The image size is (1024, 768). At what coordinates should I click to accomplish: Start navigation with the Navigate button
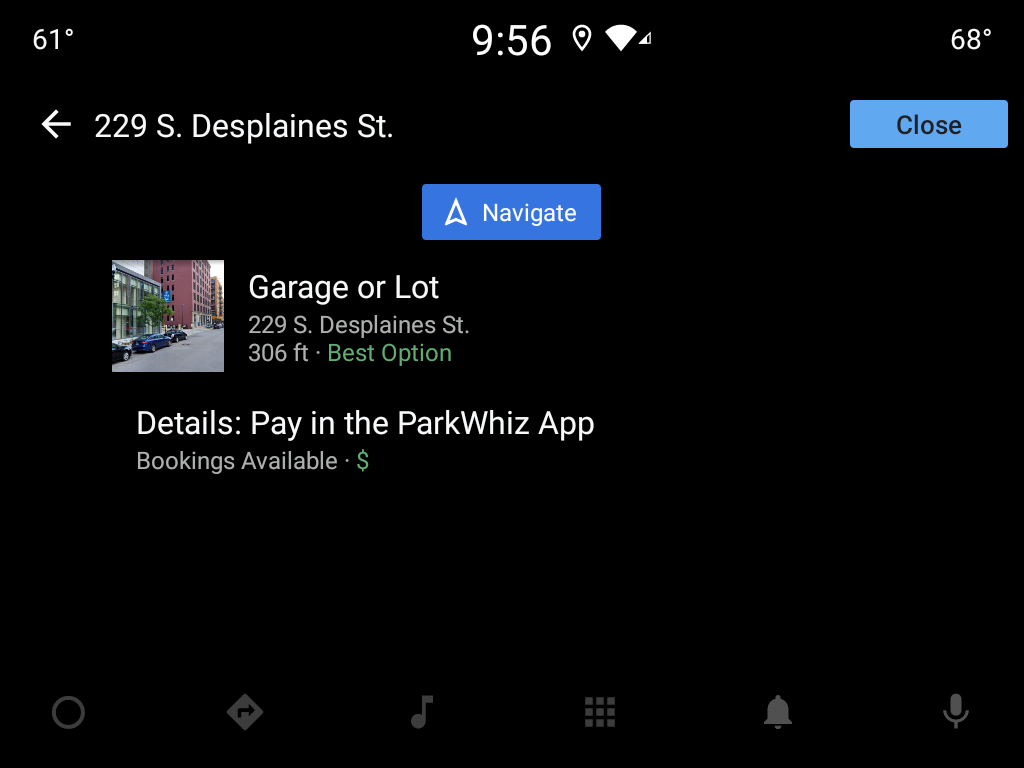click(x=511, y=212)
